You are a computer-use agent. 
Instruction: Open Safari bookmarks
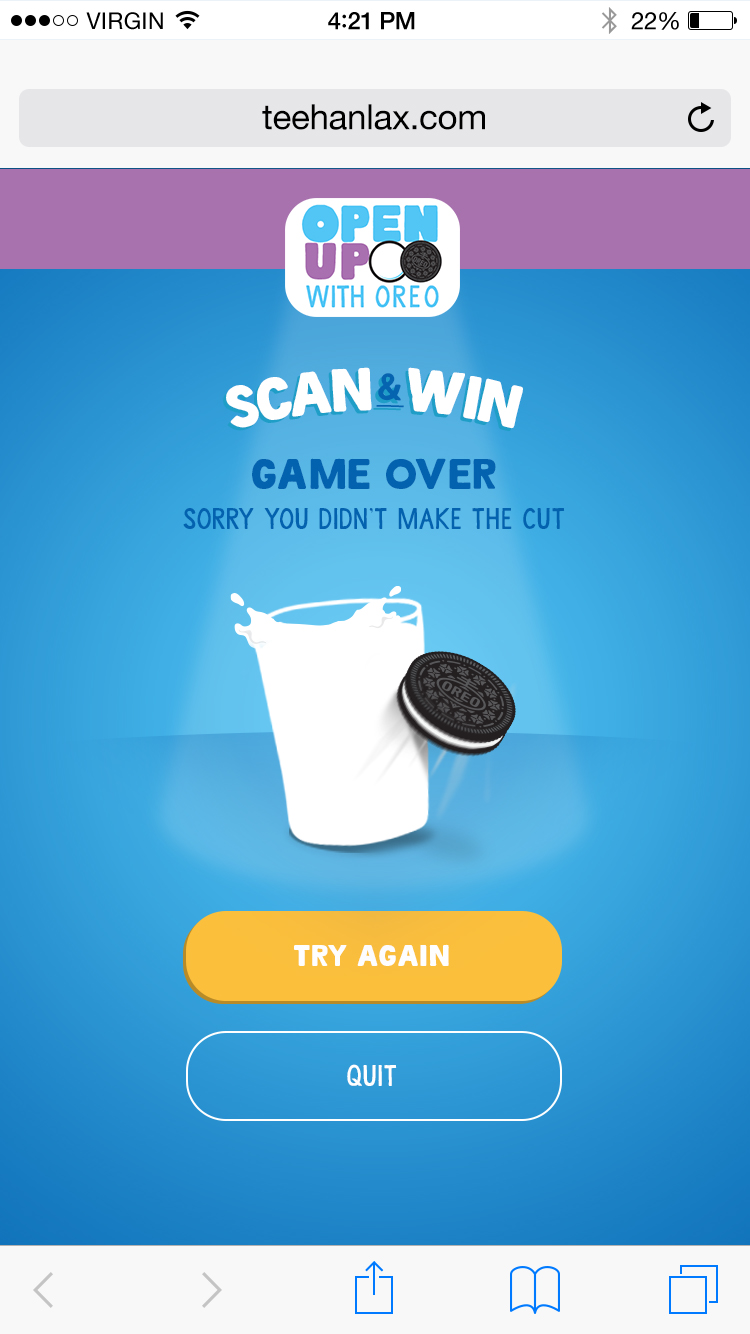(535, 1289)
